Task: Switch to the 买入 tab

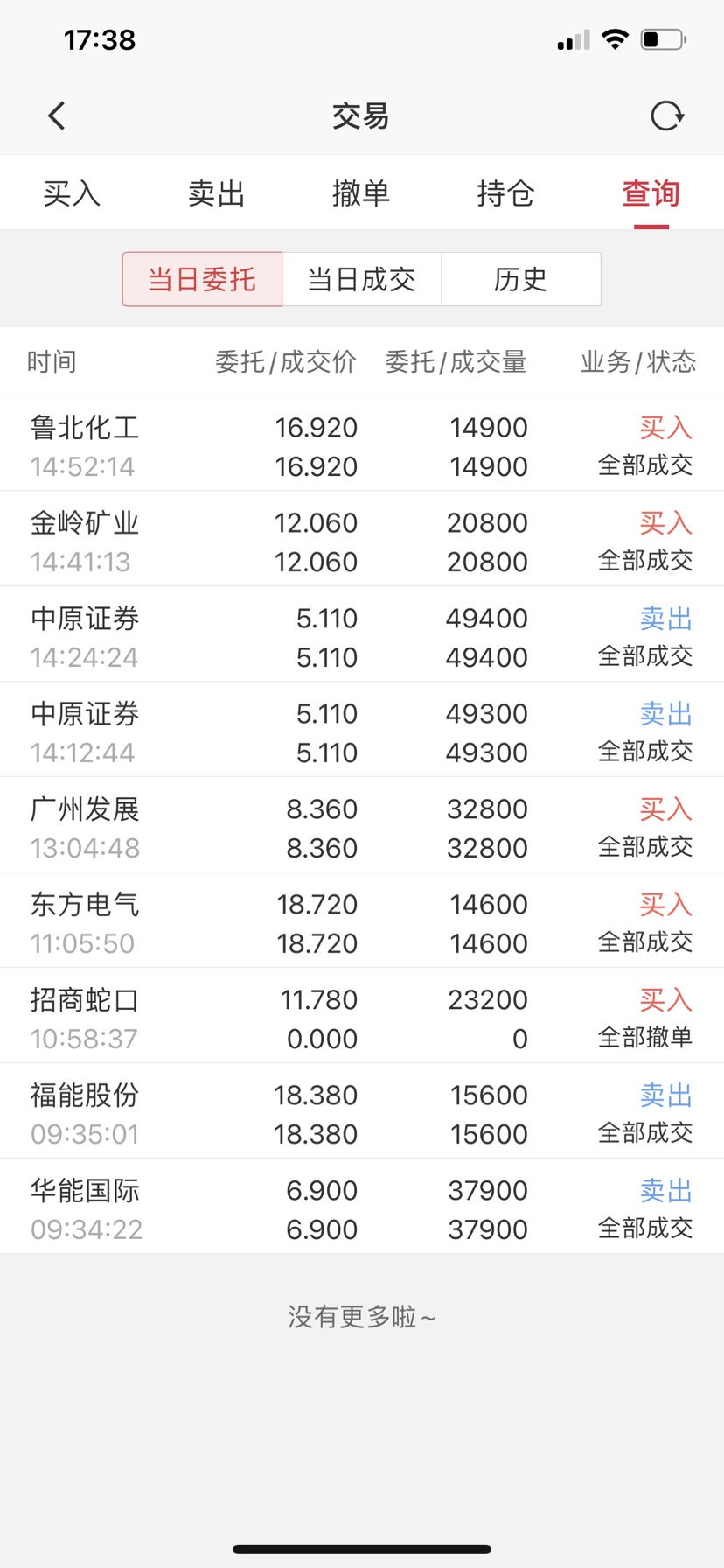Action: tap(72, 193)
